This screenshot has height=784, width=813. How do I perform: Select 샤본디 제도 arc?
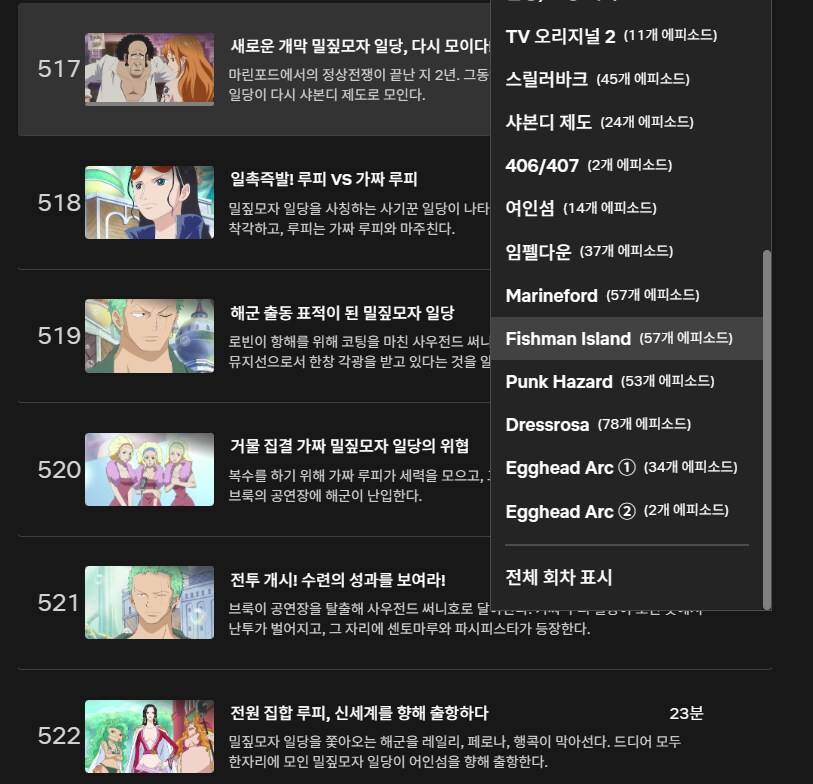[599, 122]
